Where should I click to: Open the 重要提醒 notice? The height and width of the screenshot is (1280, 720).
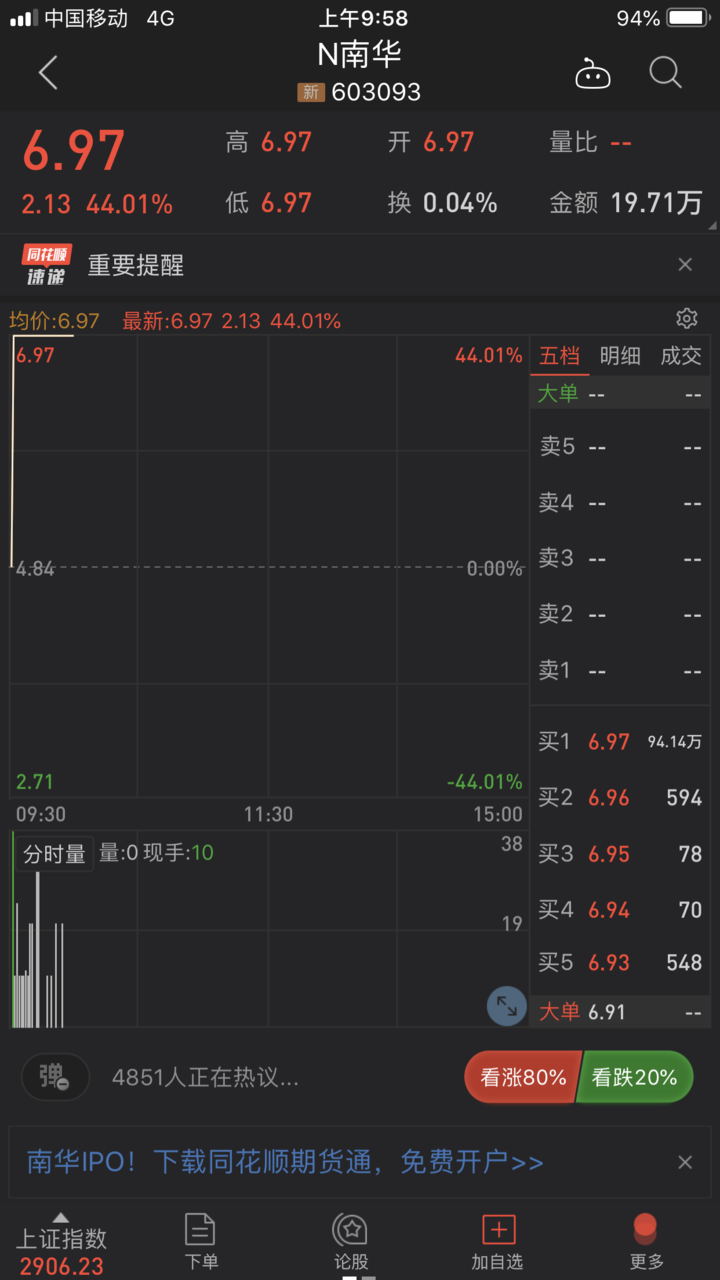click(x=136, y=265)
